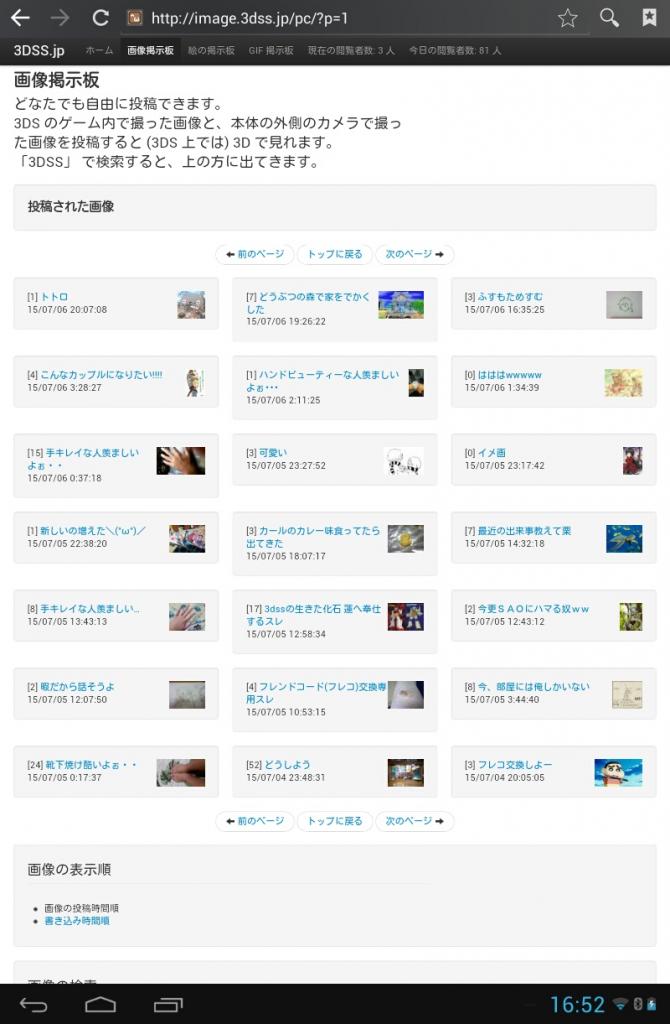This screenshot has width=670, height=1024.
Task: Tap upper 前のページ button
Action: point(255,254)
